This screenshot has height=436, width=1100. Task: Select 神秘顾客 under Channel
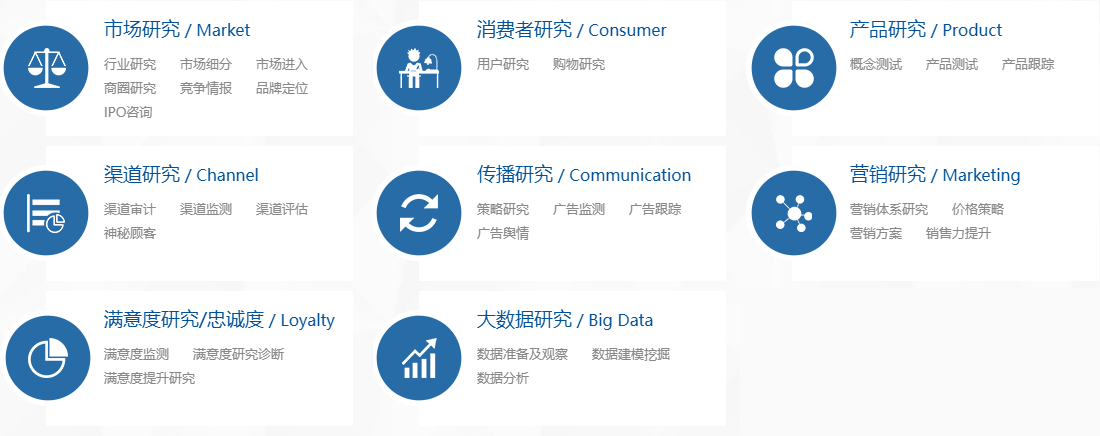click(130, 233)
